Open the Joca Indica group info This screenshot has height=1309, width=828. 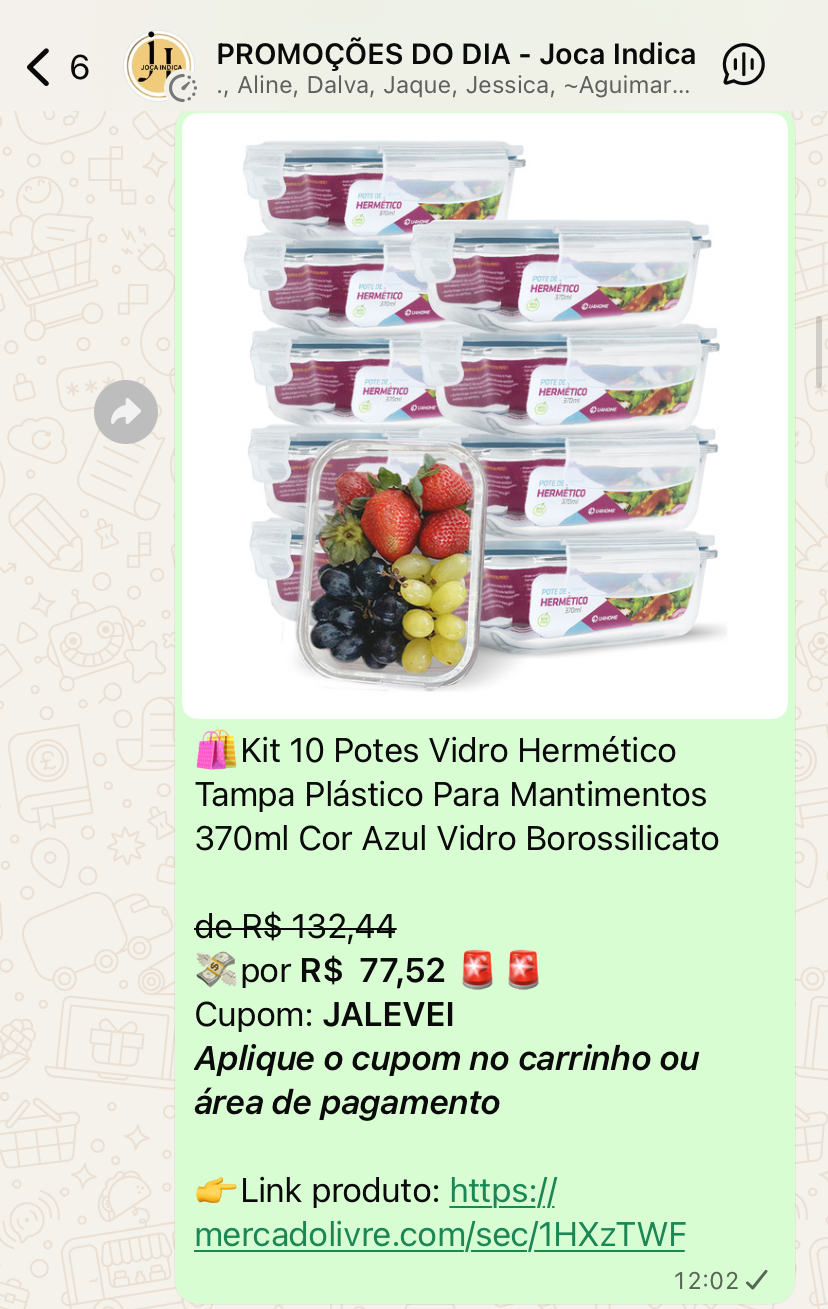[455, 67]
